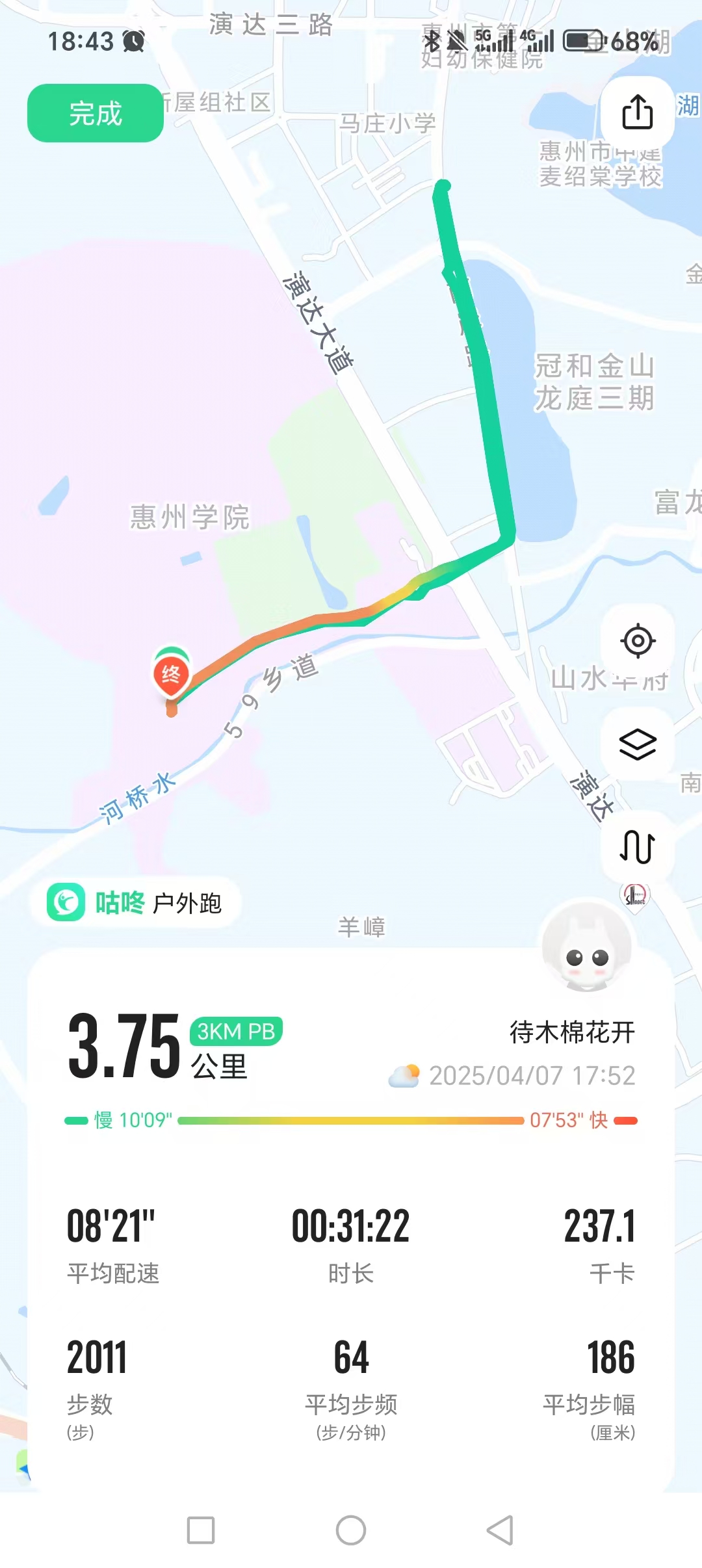
Task: Open the profile avatar of 待木棉花开
Action: (587, 947)
